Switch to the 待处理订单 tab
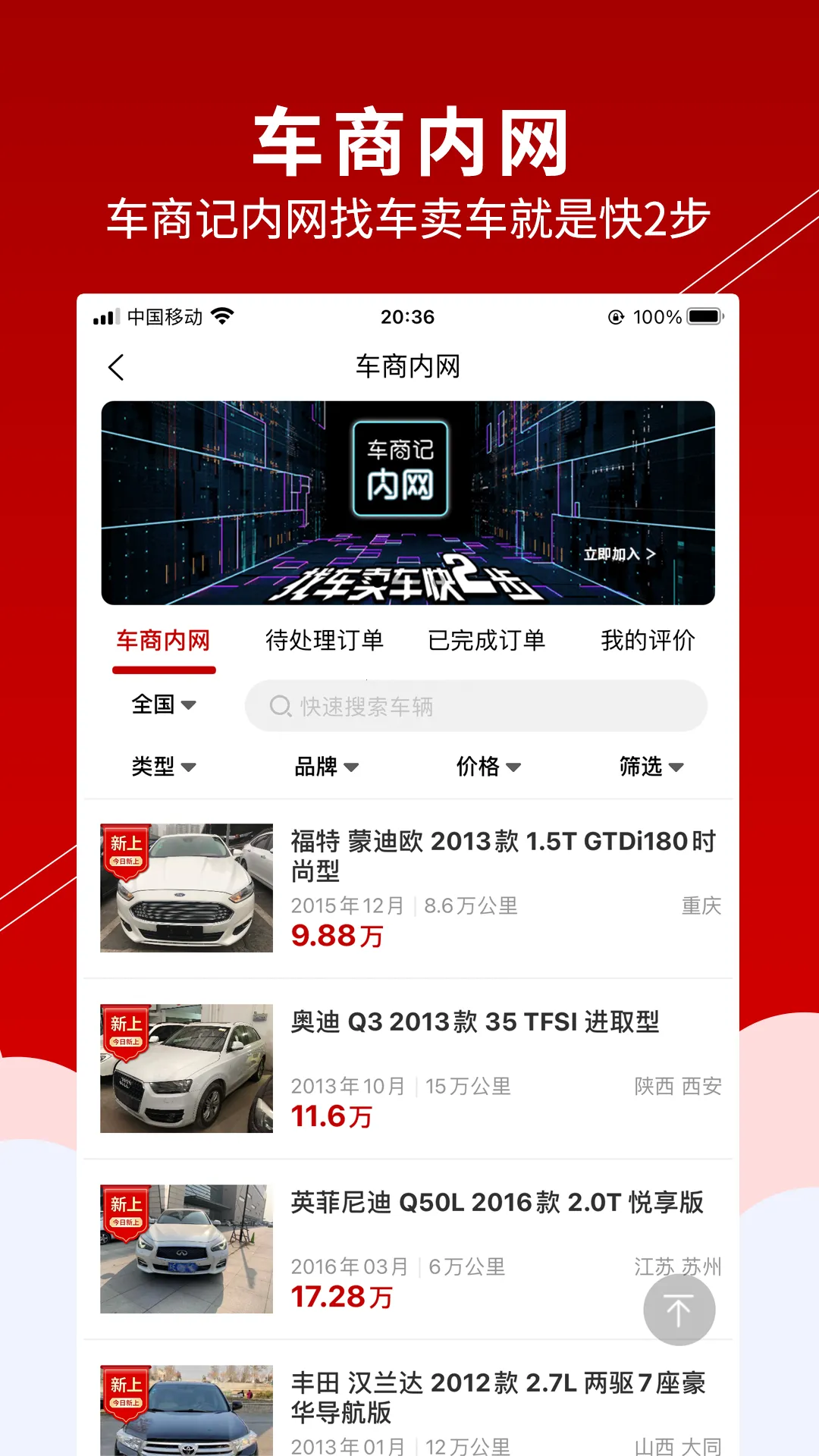The height and width of the screenshot is (1456, 819). (x=325, y=640)
